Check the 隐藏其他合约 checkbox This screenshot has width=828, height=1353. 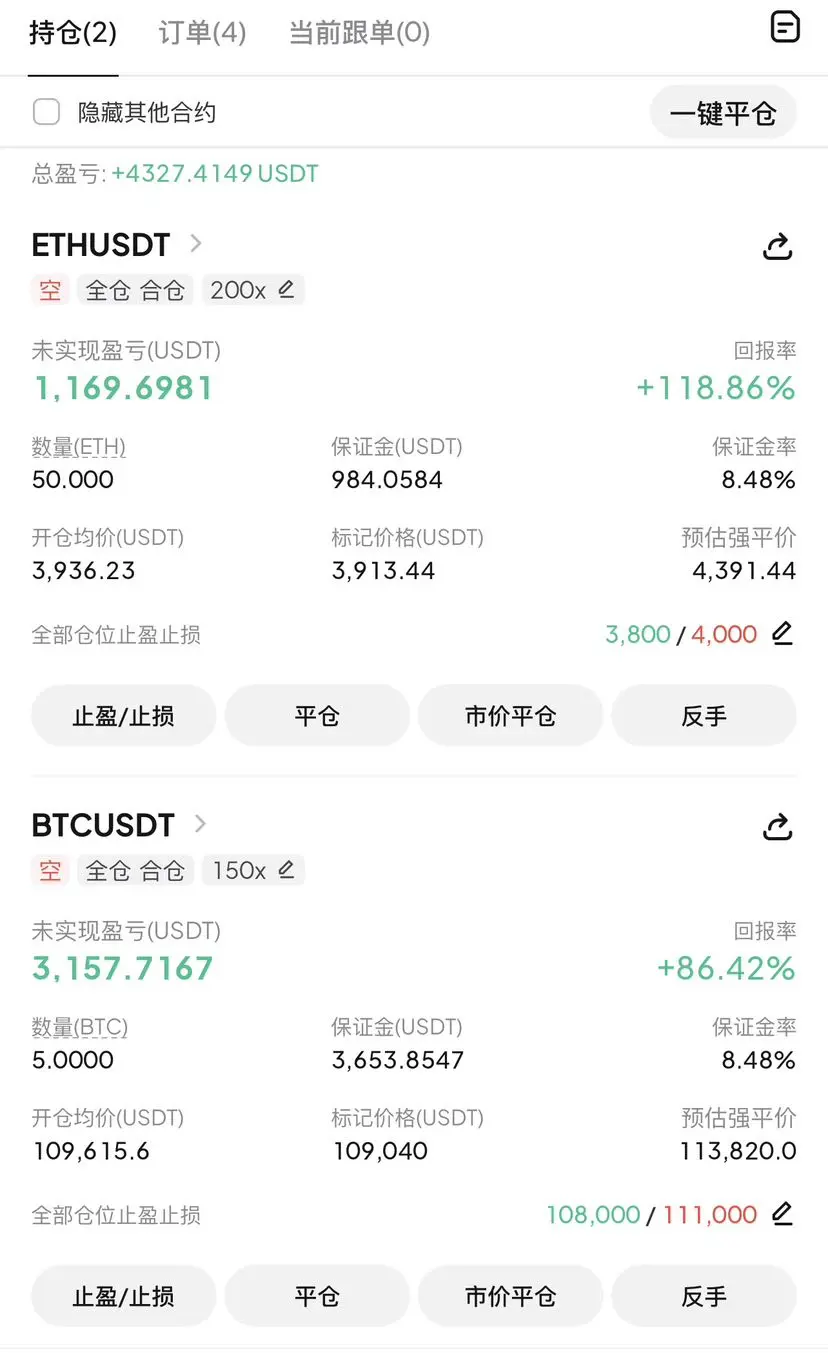click(x=47, y=112)
